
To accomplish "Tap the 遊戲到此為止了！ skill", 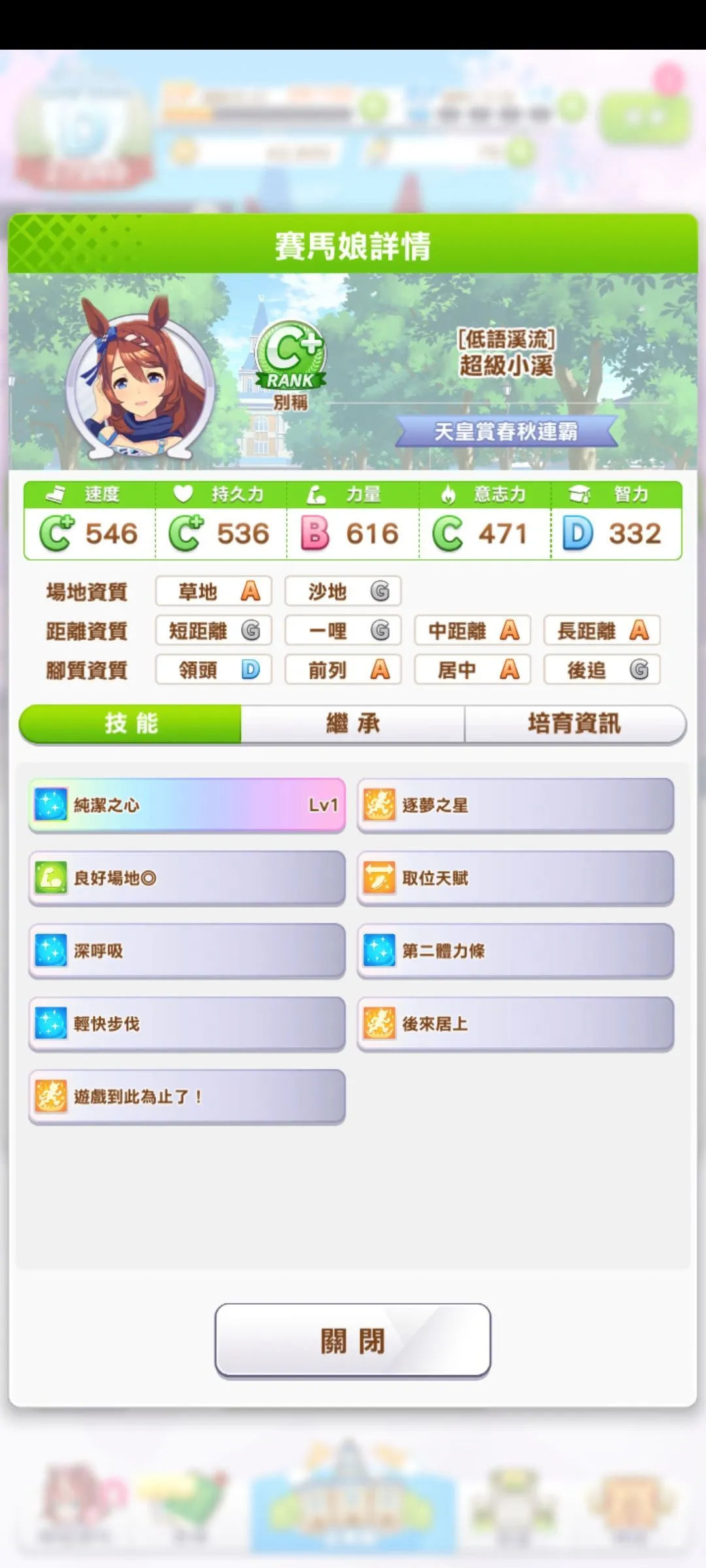I will (x=187, y=1096).
